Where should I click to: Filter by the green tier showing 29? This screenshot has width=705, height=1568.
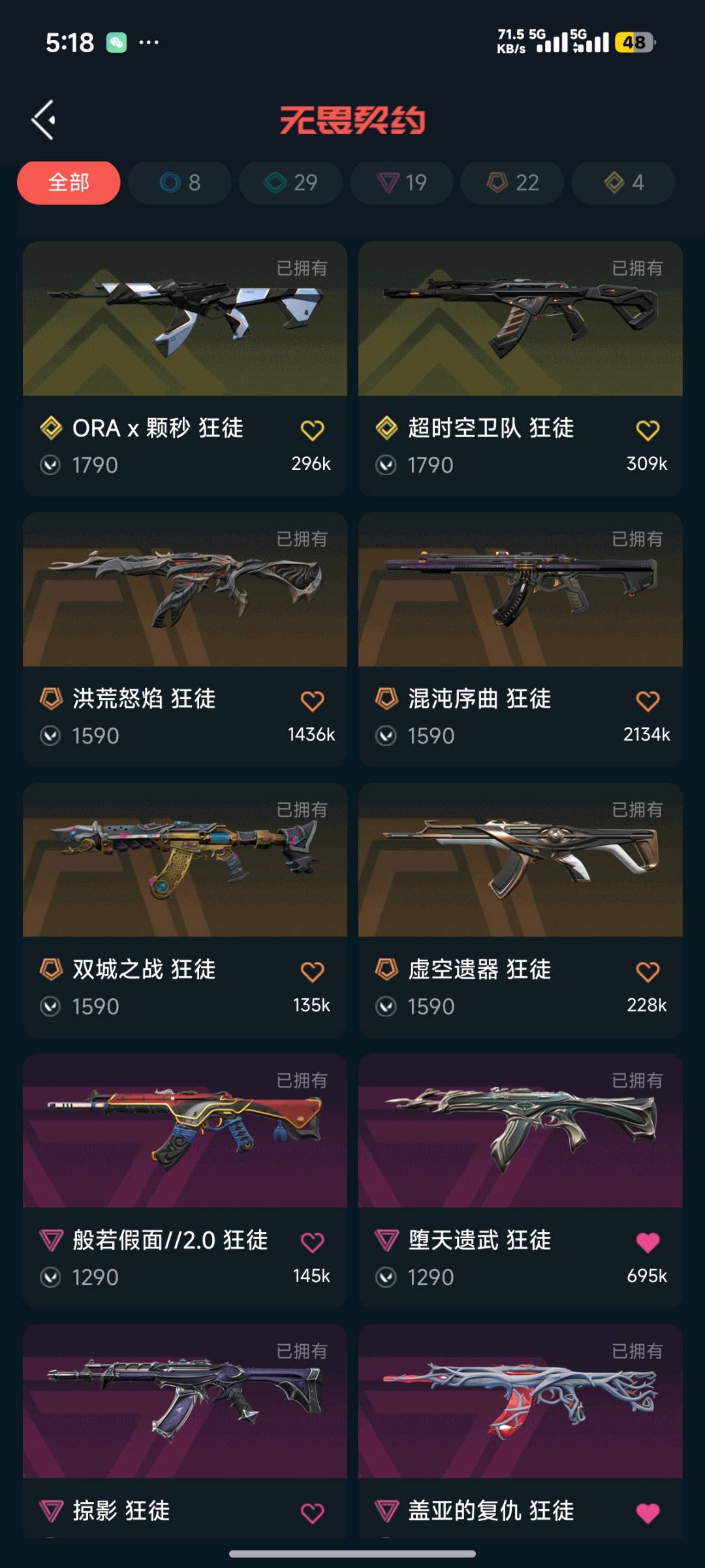coord(290,183)
